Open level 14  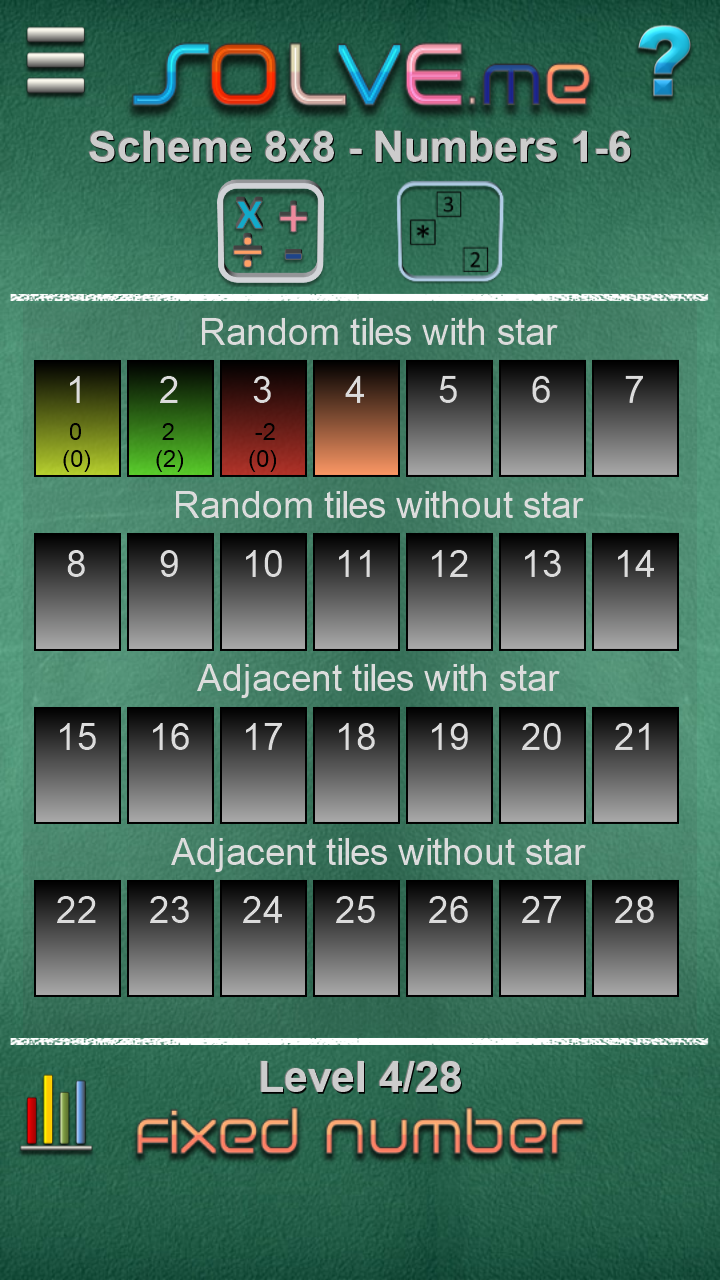[635, 591]
